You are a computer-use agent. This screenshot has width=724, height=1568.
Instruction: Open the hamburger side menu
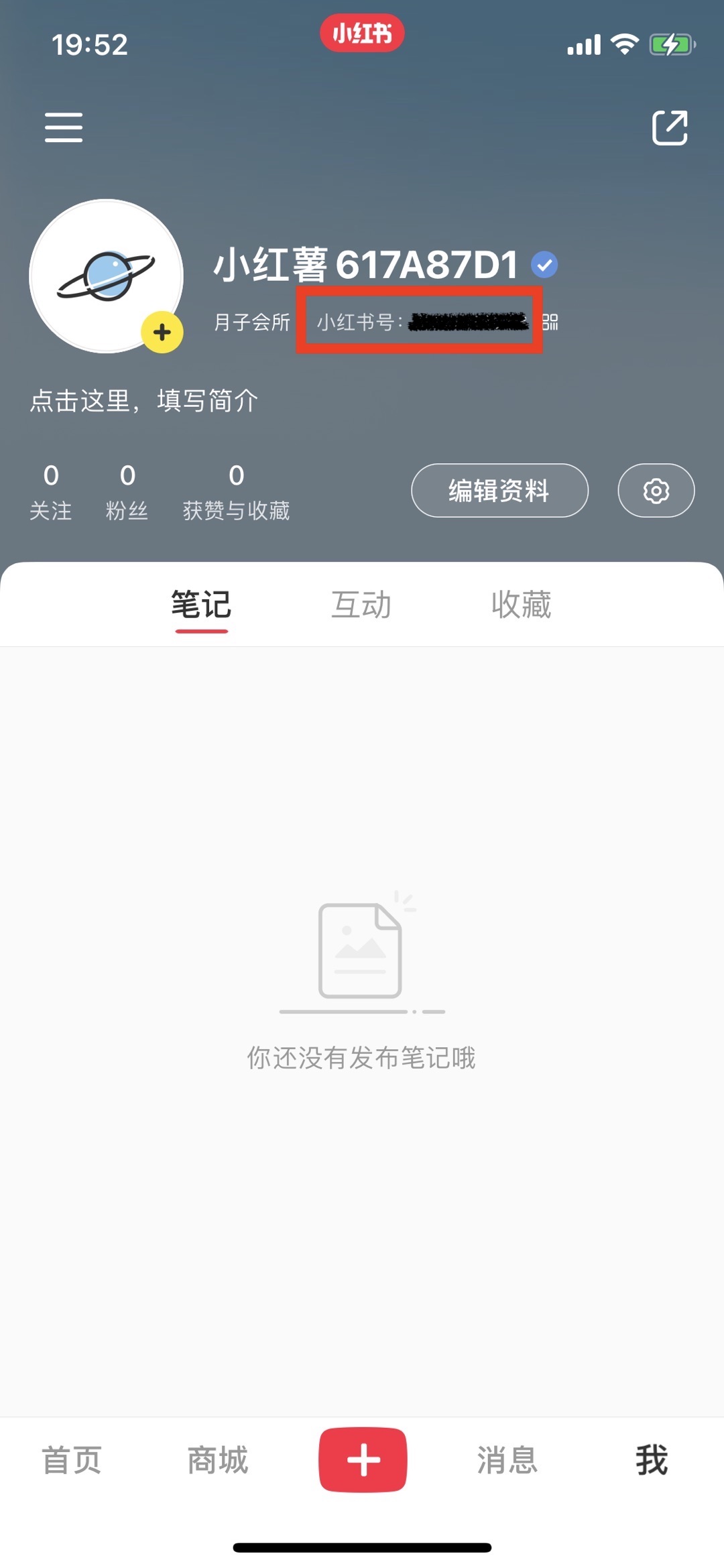pyautogui.click(x=64, y=127)
